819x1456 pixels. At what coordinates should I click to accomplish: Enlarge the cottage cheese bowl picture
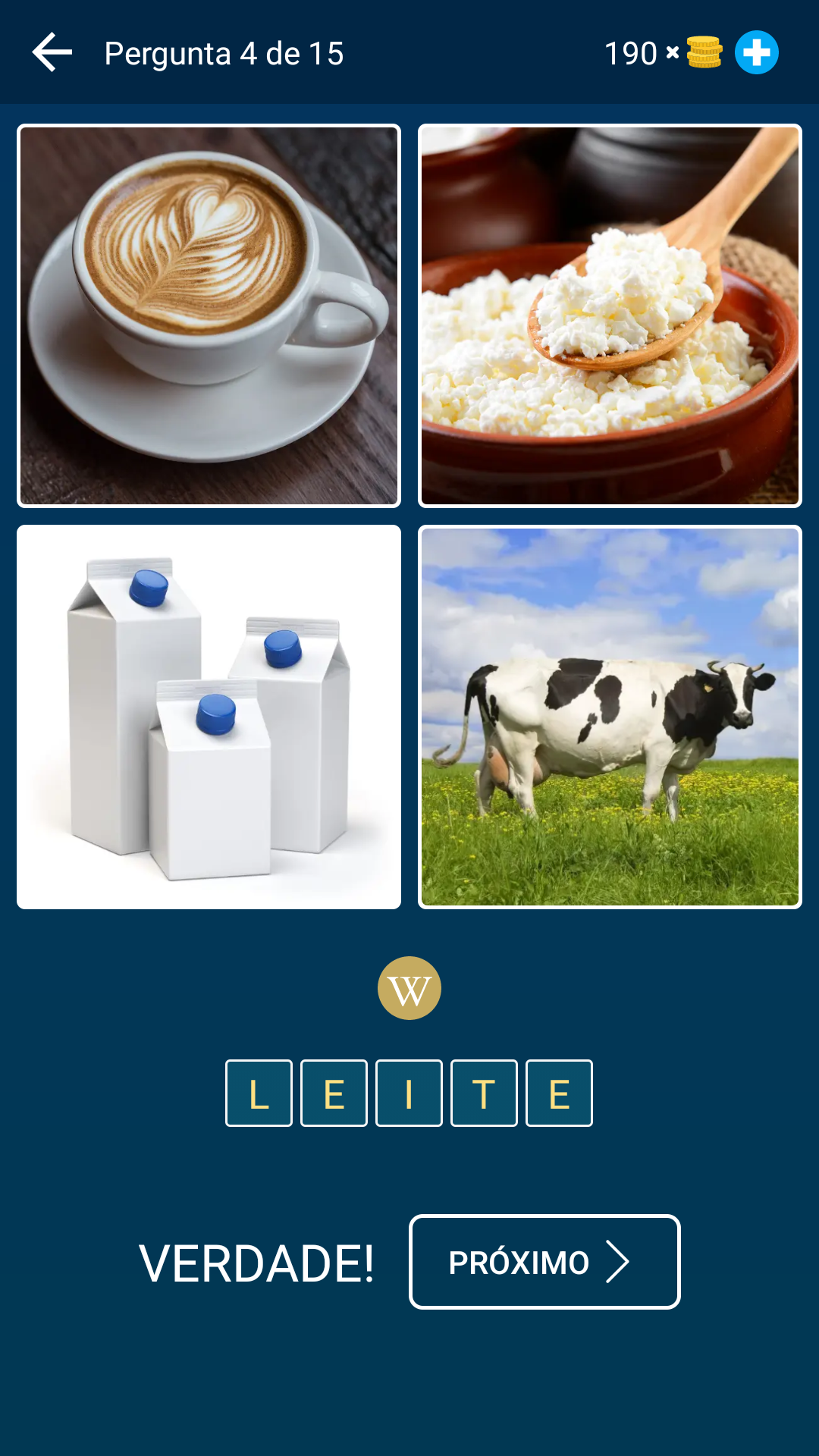pyautogui.click(x=610, y=315)
